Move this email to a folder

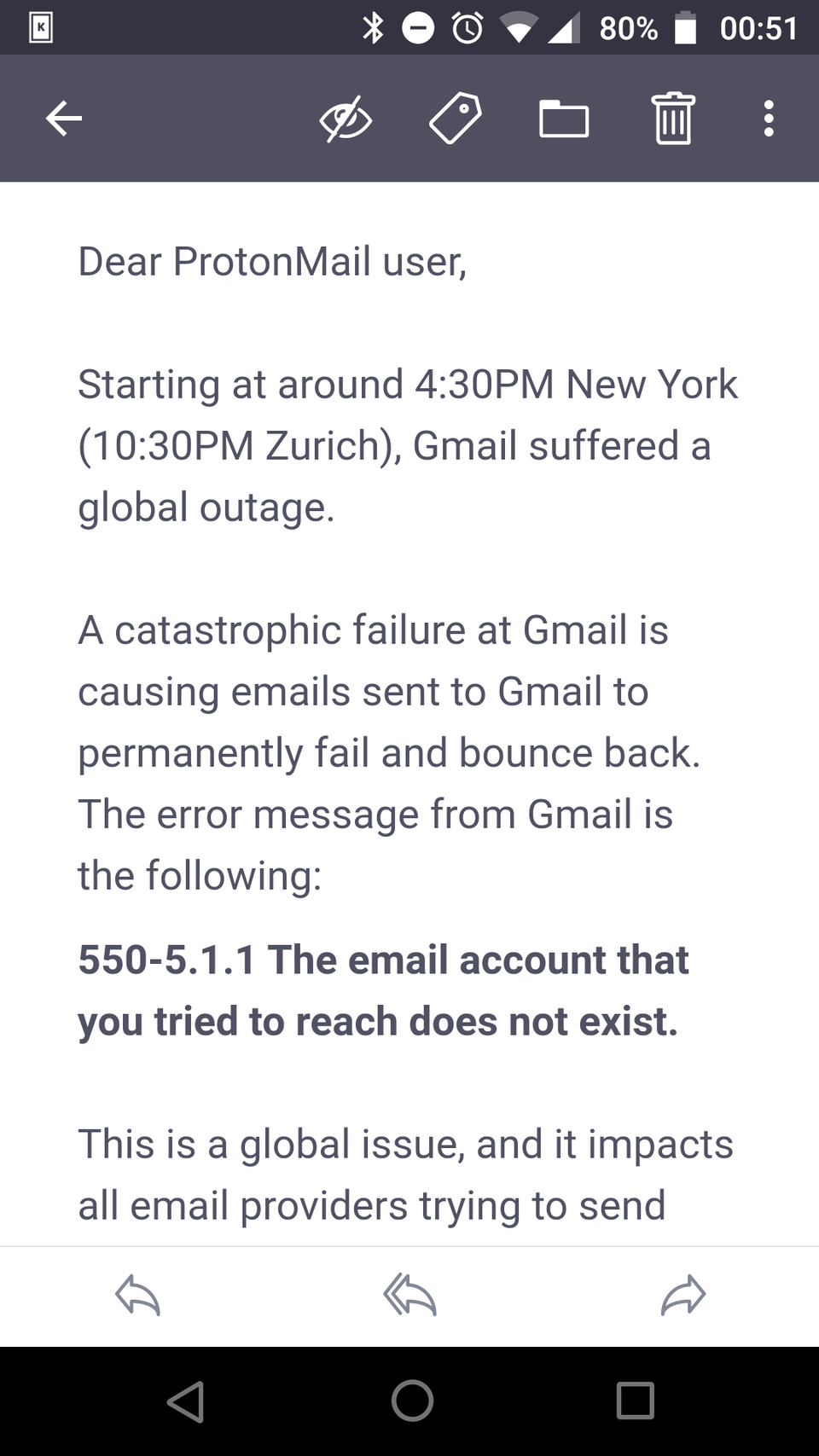point(564,119)
